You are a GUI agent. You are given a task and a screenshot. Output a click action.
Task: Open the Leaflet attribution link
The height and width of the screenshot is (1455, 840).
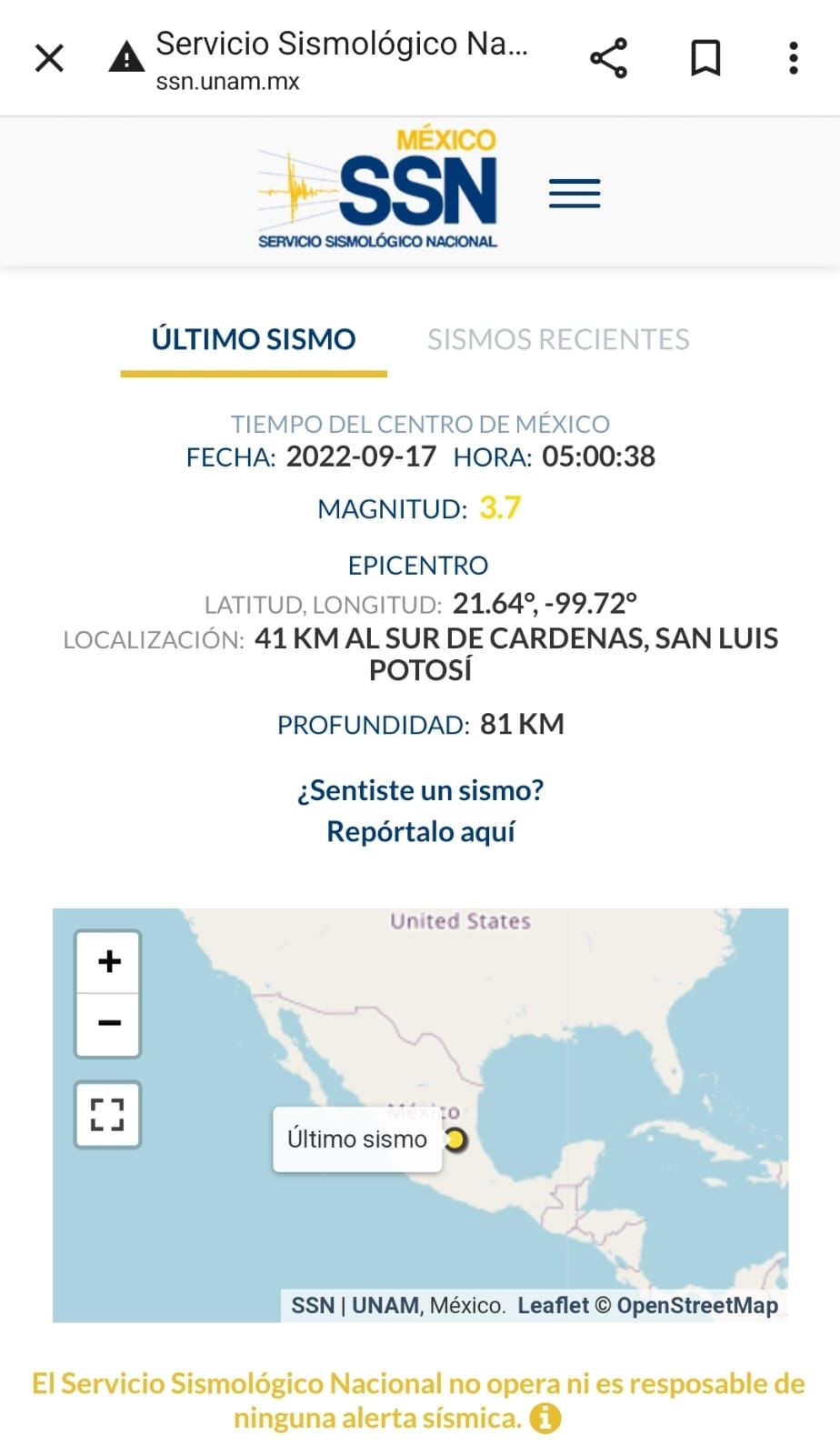tap(553, 1306)
